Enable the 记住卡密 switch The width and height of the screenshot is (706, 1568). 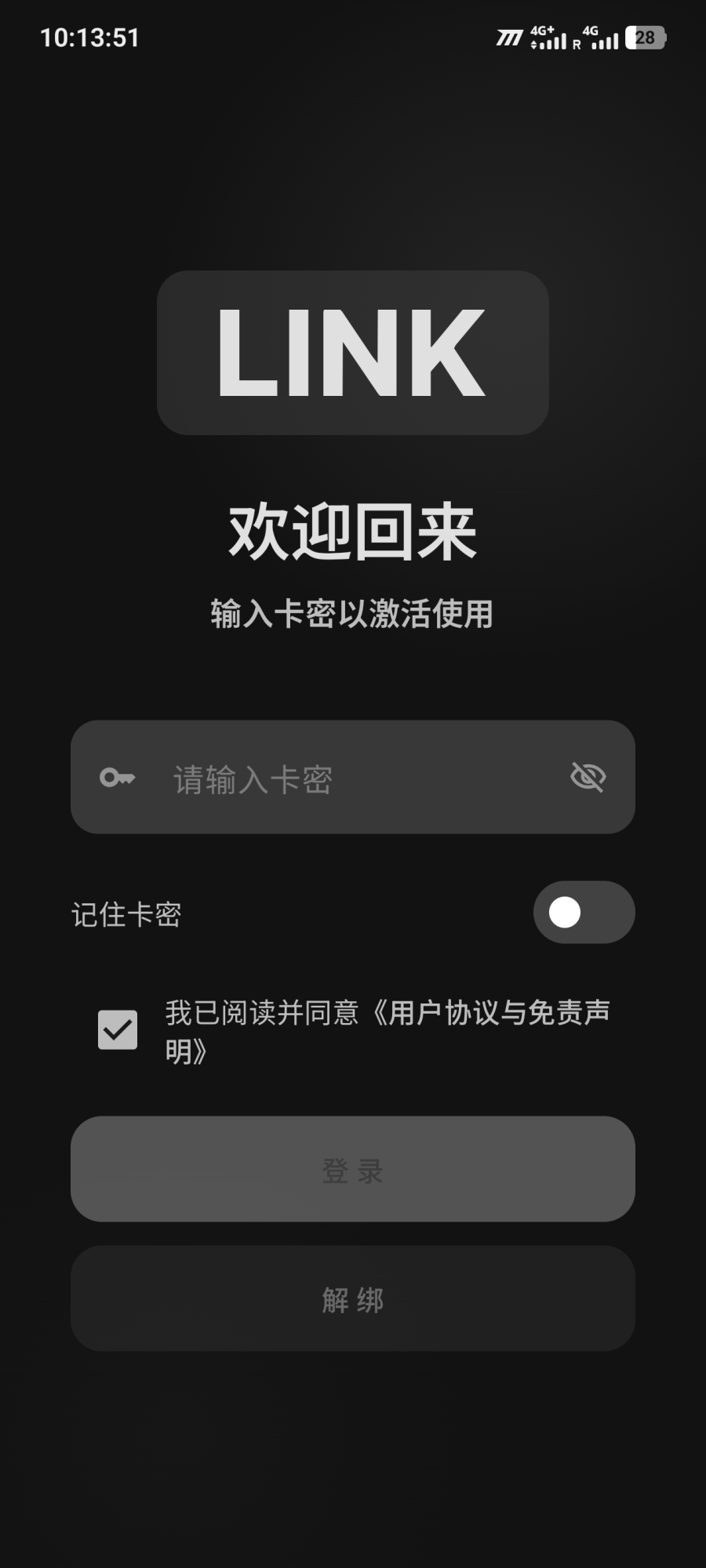point(584,913)
